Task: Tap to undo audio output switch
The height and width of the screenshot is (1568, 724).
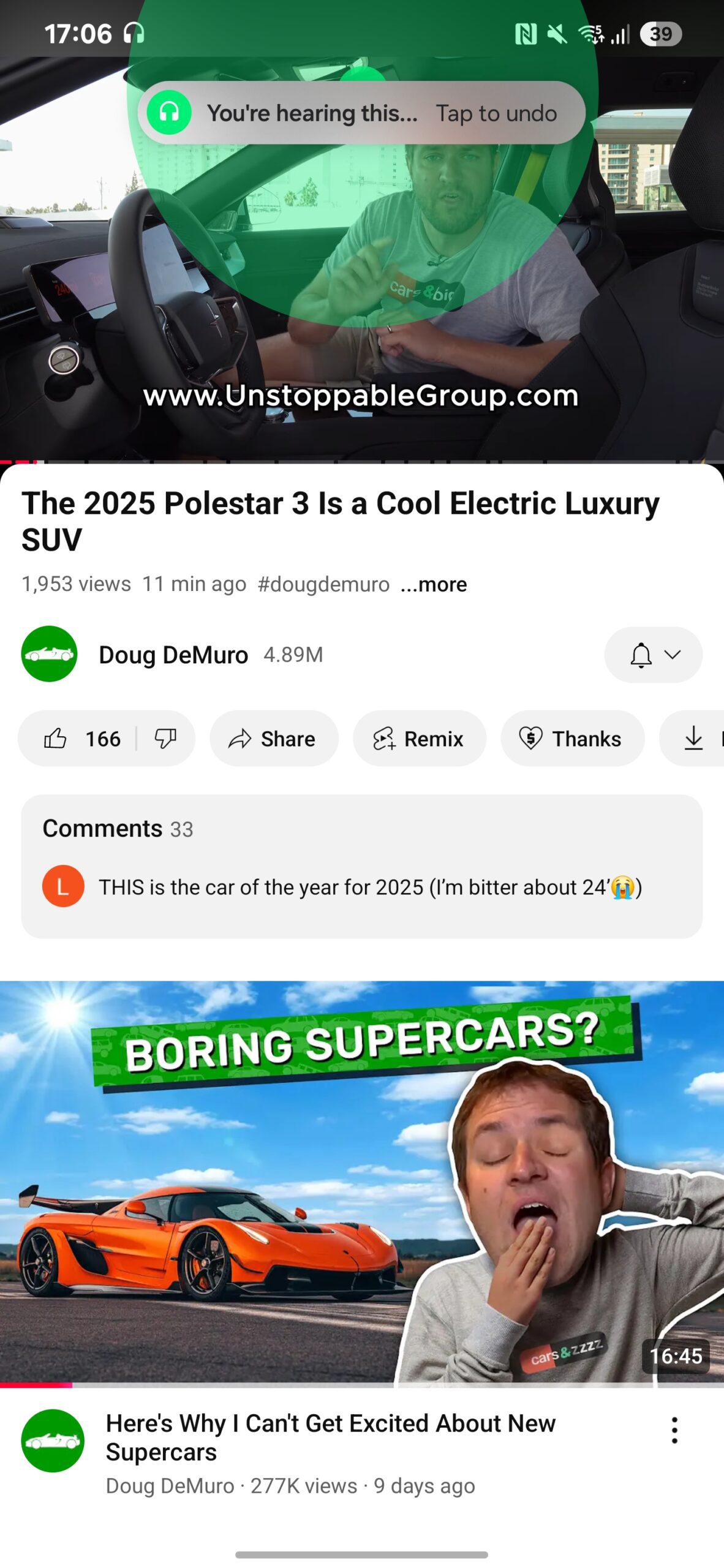Action: (496, 113)
